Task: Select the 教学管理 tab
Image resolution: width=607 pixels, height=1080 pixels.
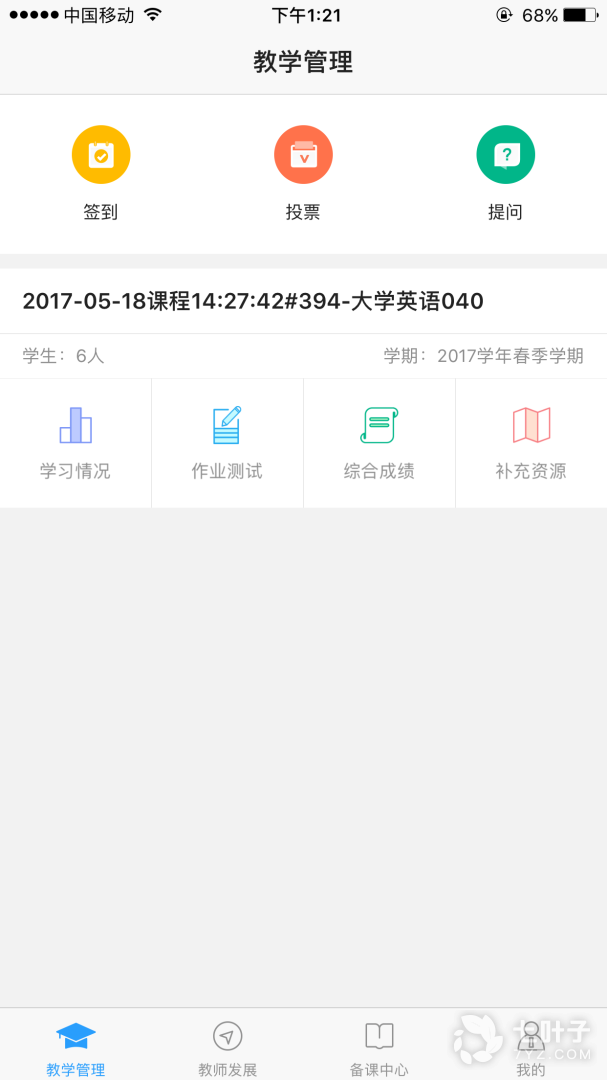Action: point(76,1046)
